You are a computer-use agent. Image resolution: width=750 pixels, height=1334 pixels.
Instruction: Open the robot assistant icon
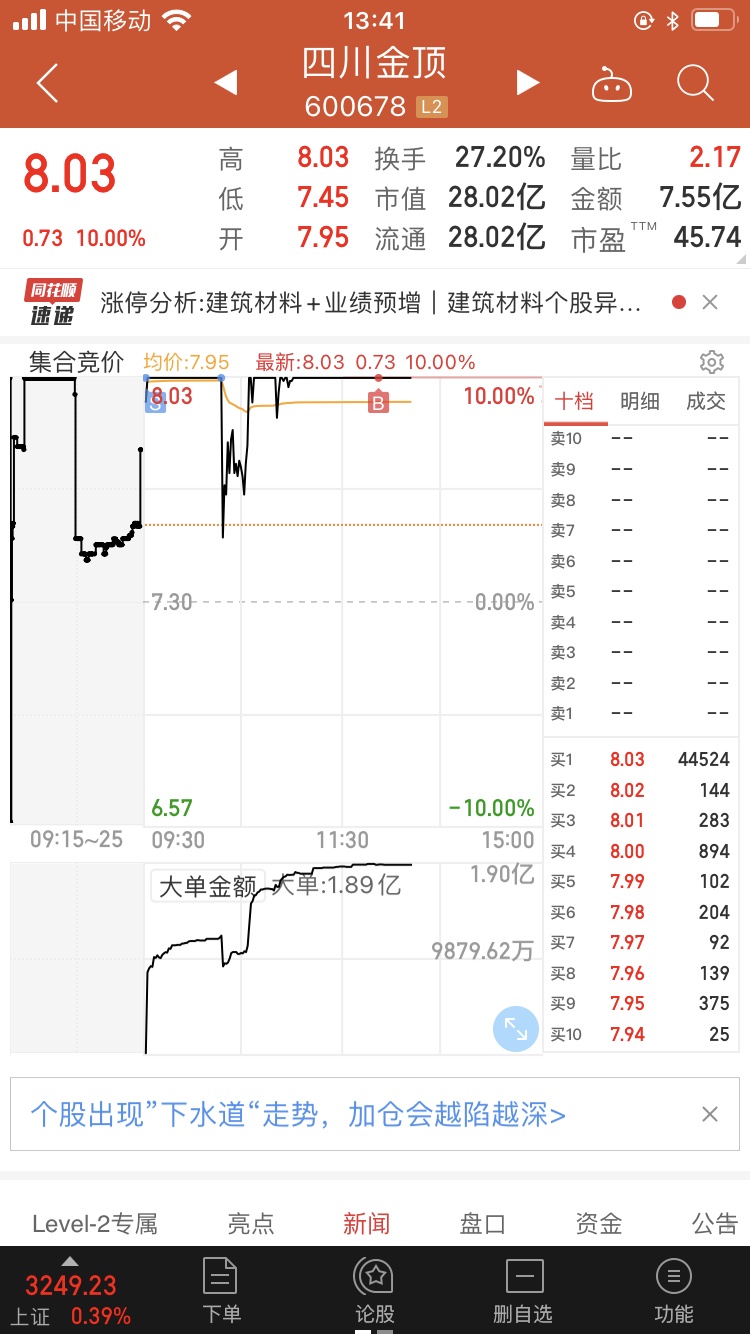click(x=612, y=84)
